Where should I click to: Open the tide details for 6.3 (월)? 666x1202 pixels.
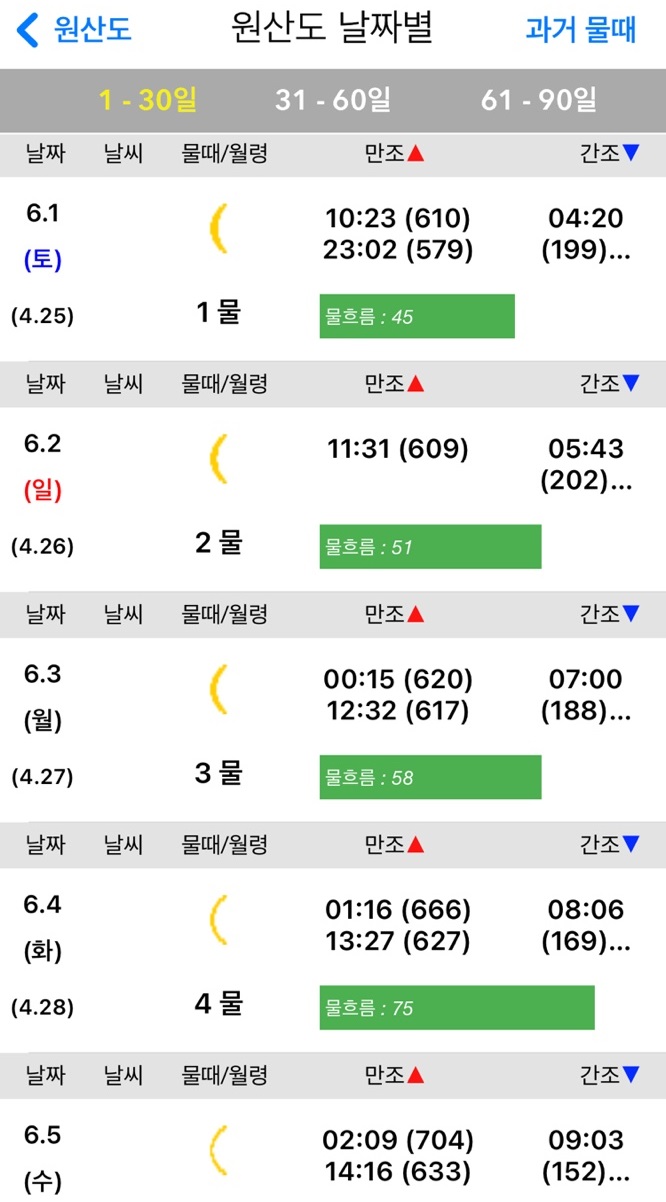333,729
